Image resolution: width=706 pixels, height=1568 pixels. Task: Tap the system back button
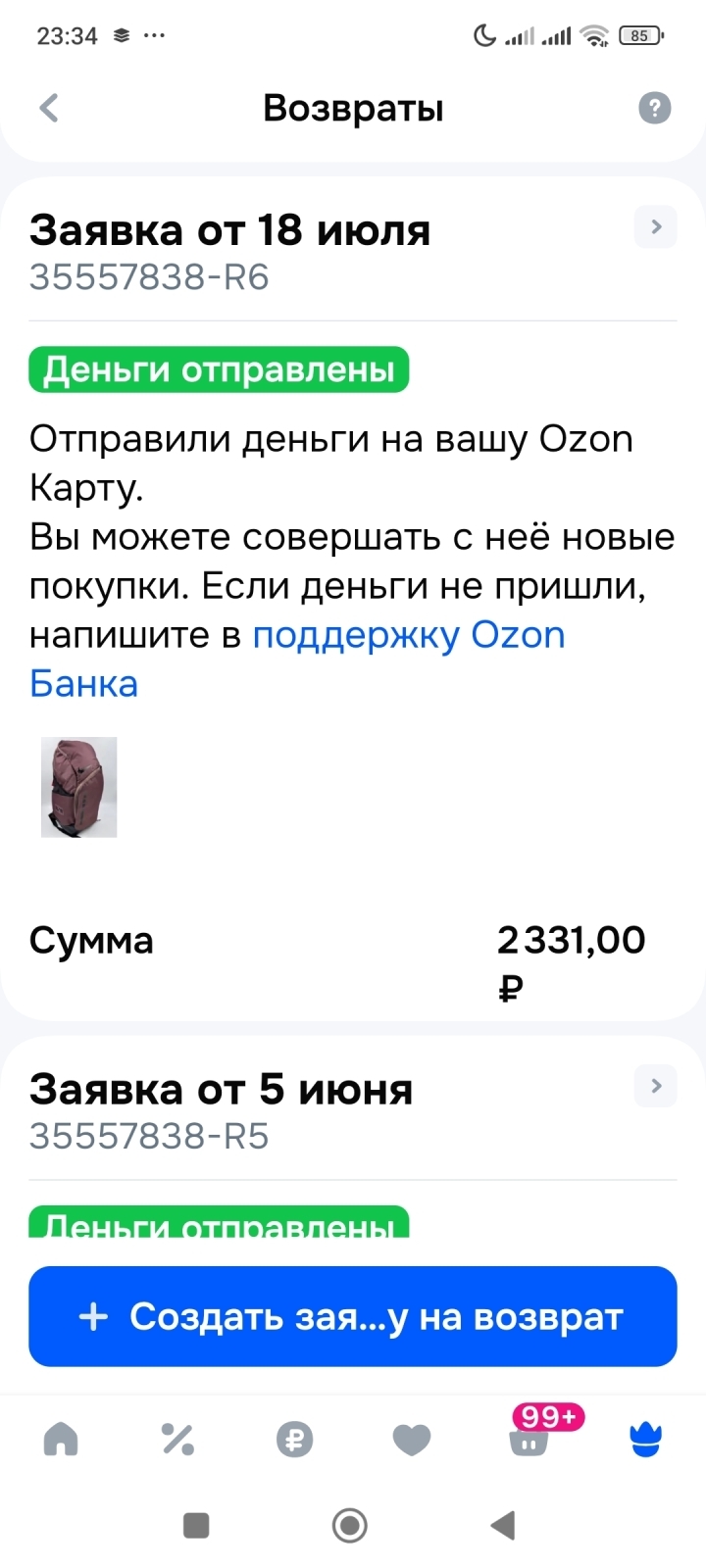[x=503, y=1525]
